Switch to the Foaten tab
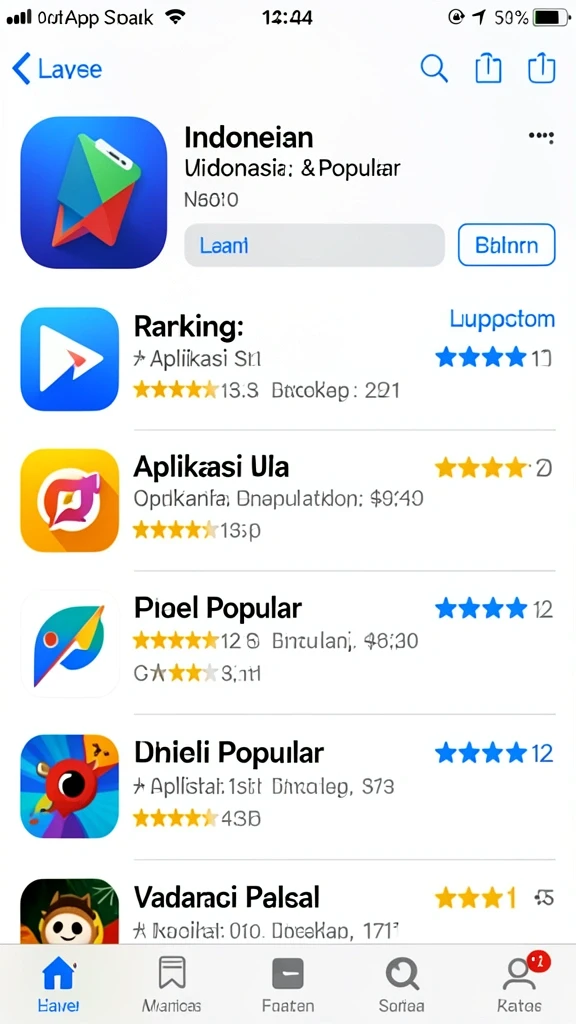Image resolution: width=576 pixels, height=1024 pixels. tap(287, 984)
